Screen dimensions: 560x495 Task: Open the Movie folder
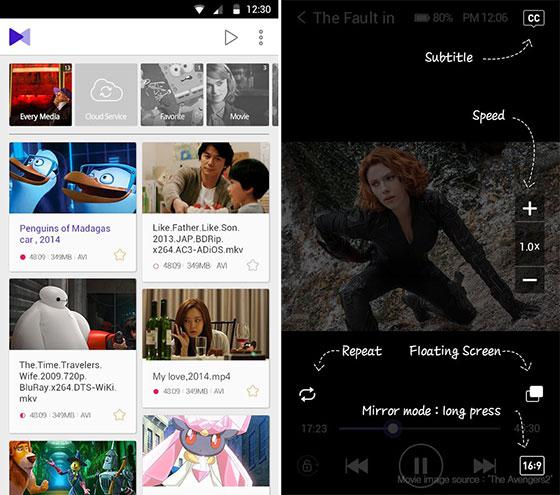(x=238, y=95)
